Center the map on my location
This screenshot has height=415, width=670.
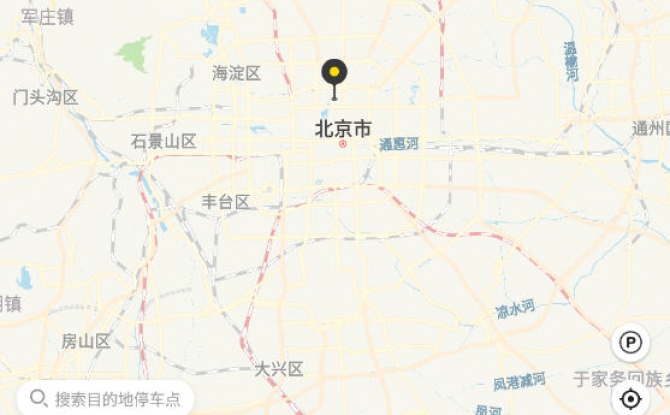(x=631, y=399)
